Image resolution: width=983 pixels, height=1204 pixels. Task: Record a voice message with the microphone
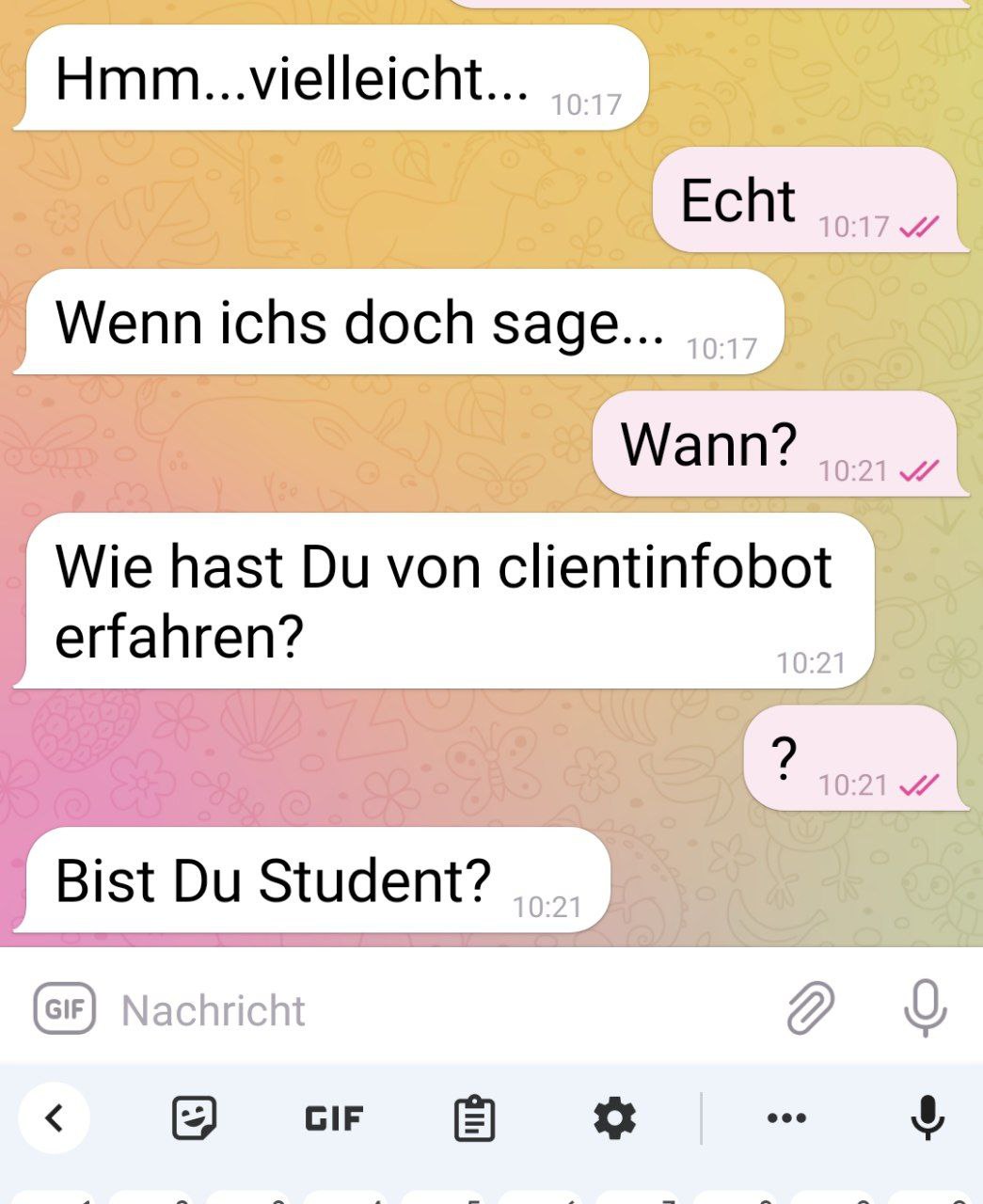[925, 1007]
